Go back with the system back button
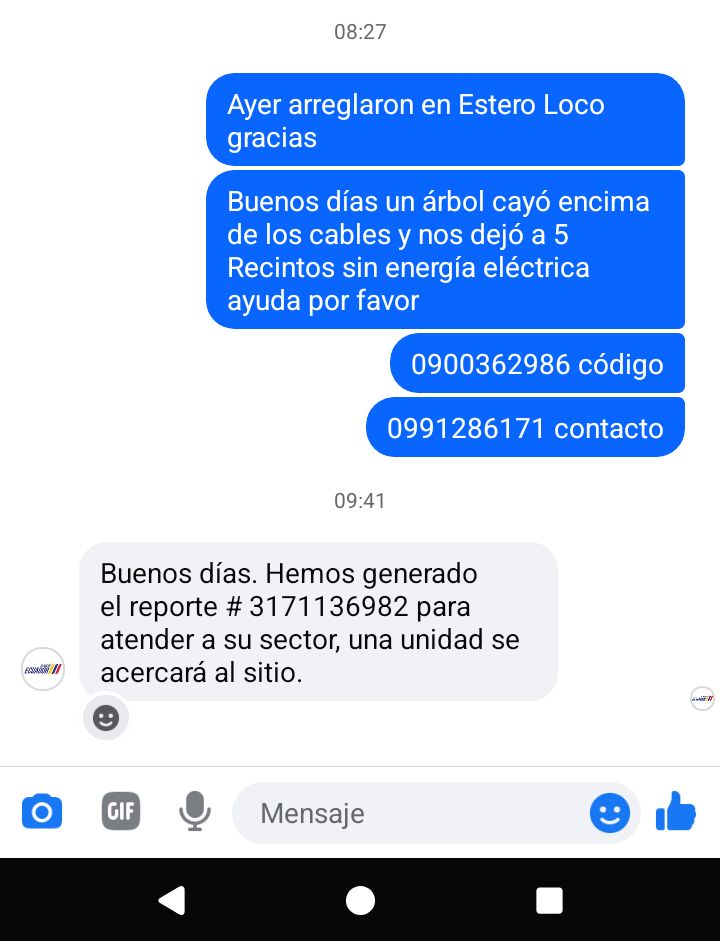This screenshot has height=941, width=720. pyautogui.click(x=172, y=900)
